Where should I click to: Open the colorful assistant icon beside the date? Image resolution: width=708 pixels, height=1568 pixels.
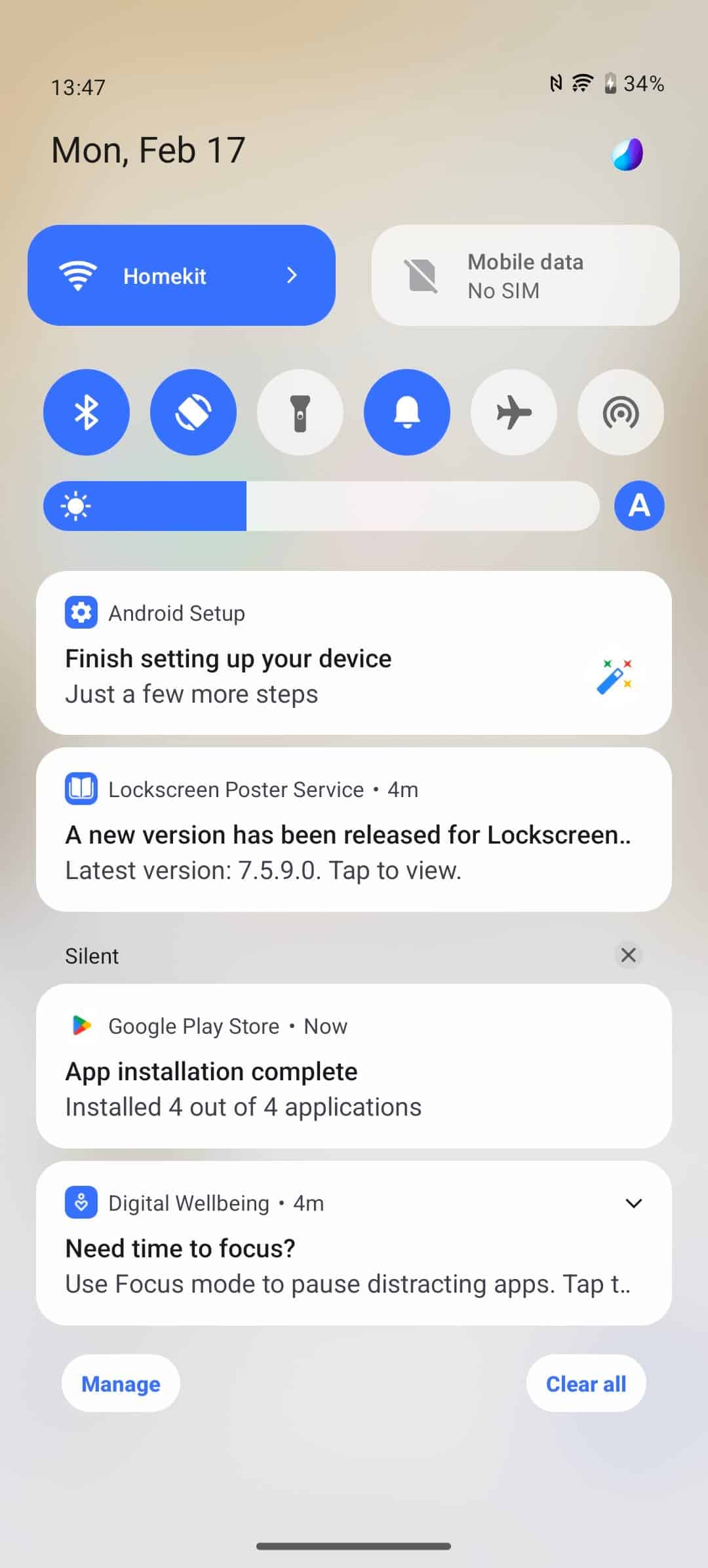point(627,155)
